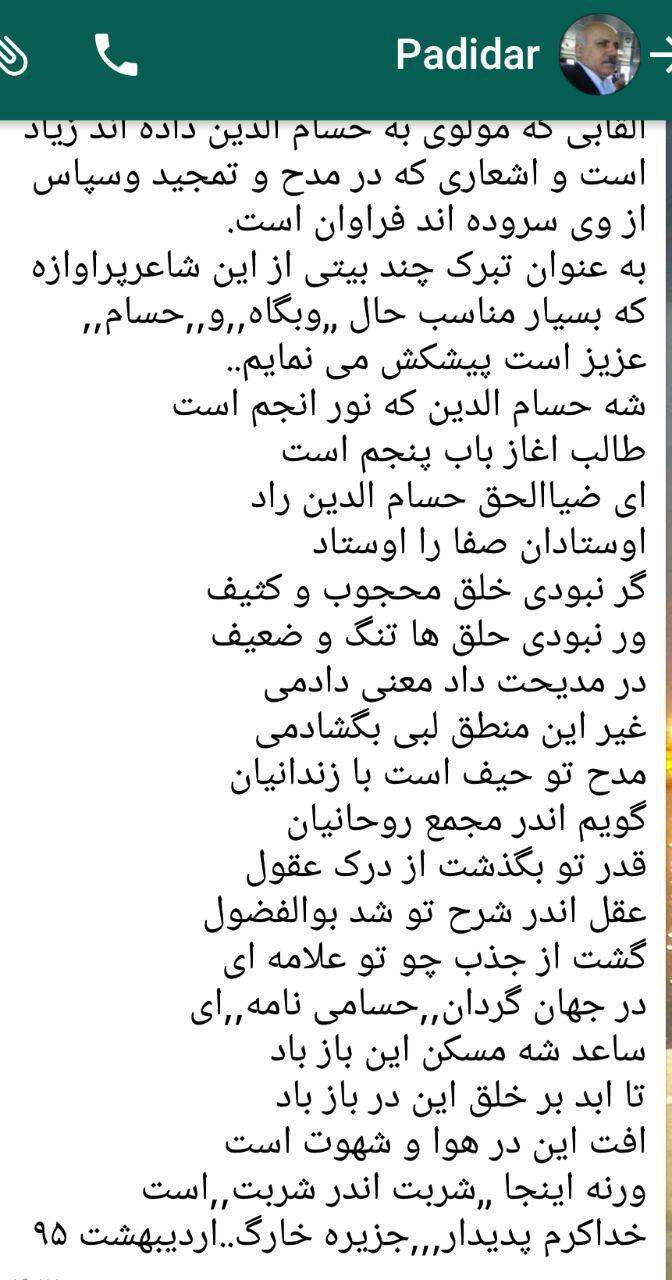Go back using the header arrow
This screenshot has height=1280, width=672.
tap(661, 56)
